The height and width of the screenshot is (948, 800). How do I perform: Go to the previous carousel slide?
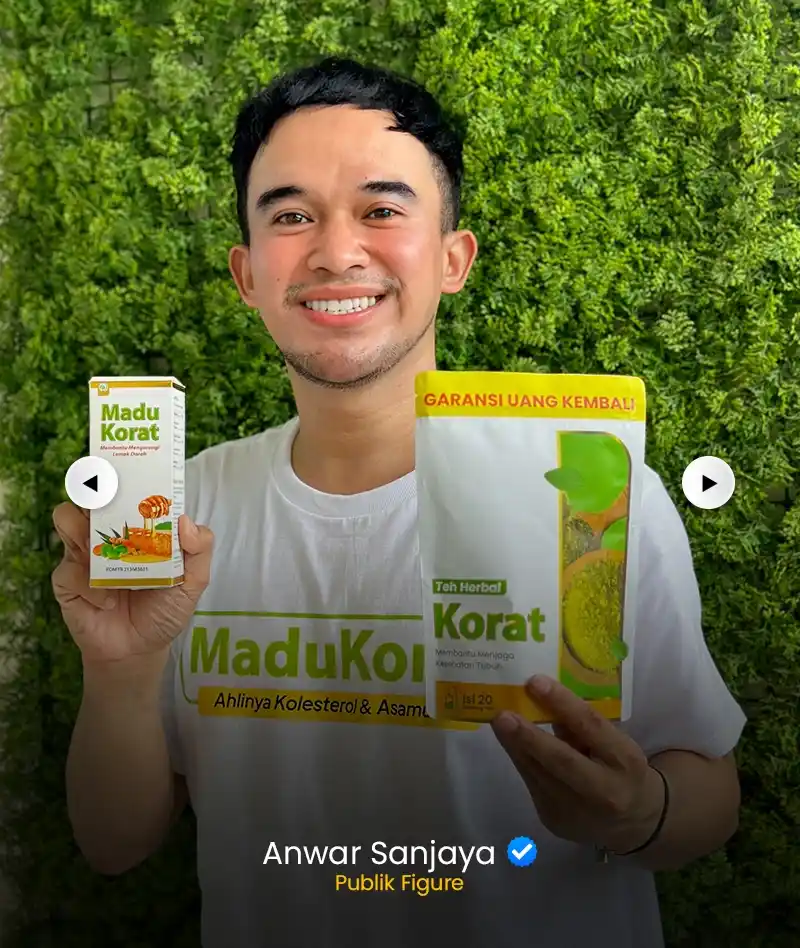(x=91, y=483)
